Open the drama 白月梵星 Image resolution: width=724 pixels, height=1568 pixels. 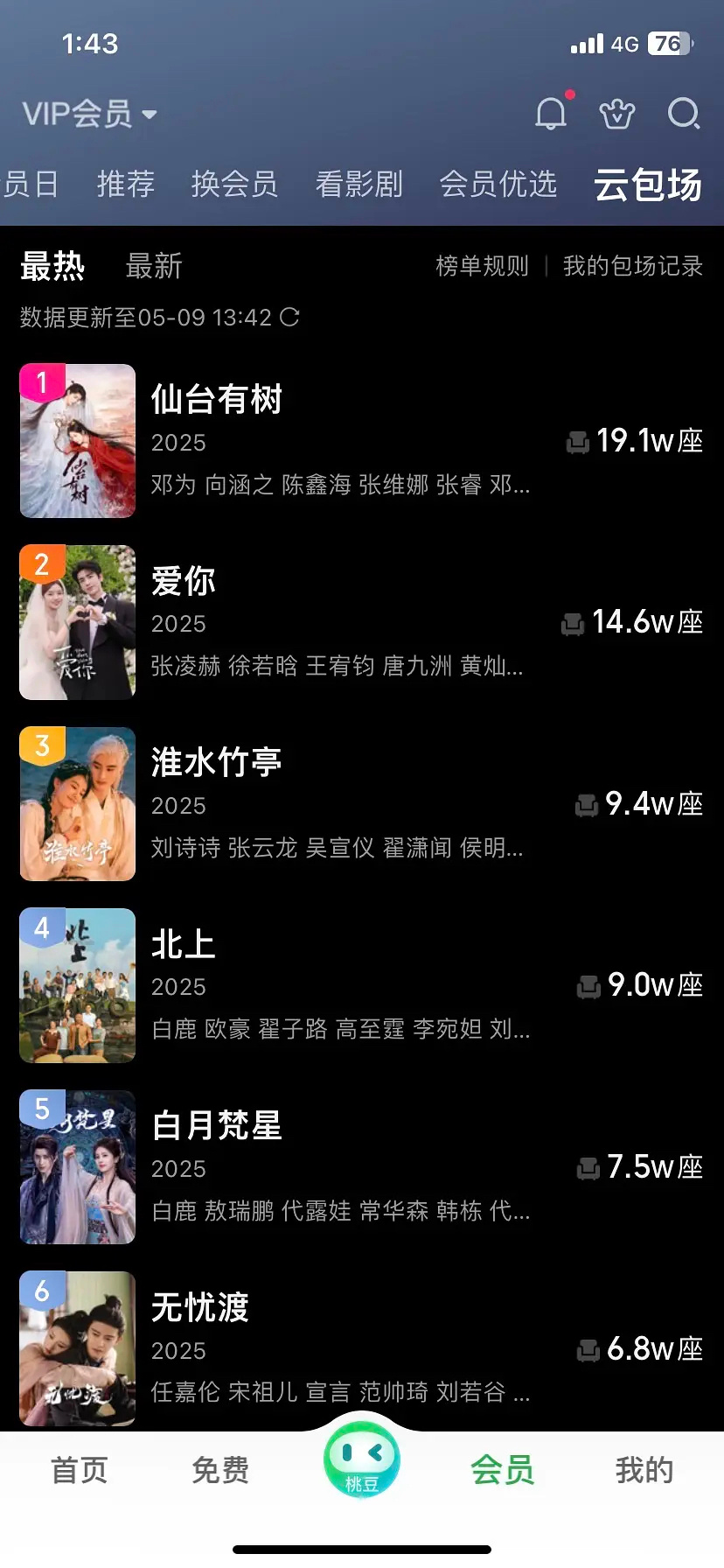pyautogui.click(x=362, y=1167)
